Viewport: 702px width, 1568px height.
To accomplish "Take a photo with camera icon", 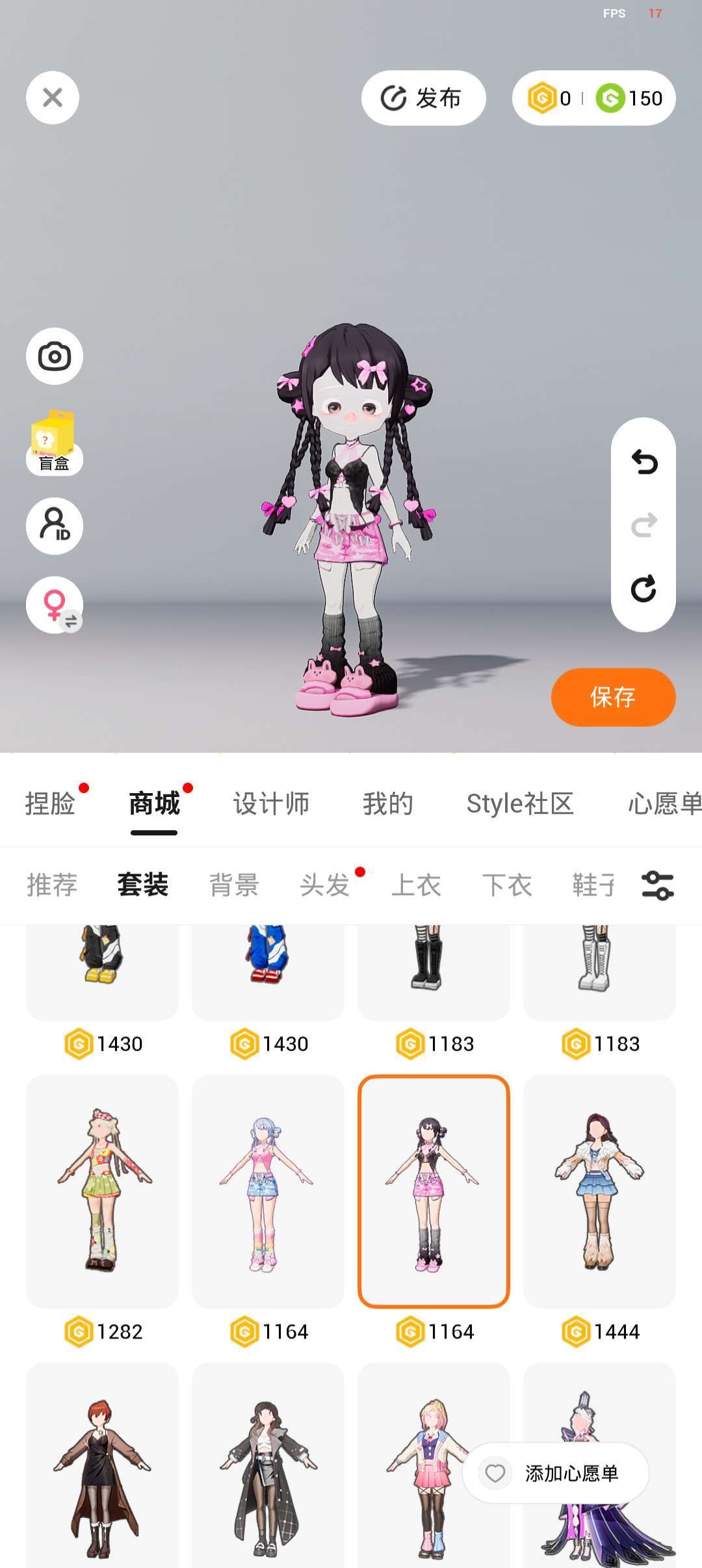I will (55, 356).
